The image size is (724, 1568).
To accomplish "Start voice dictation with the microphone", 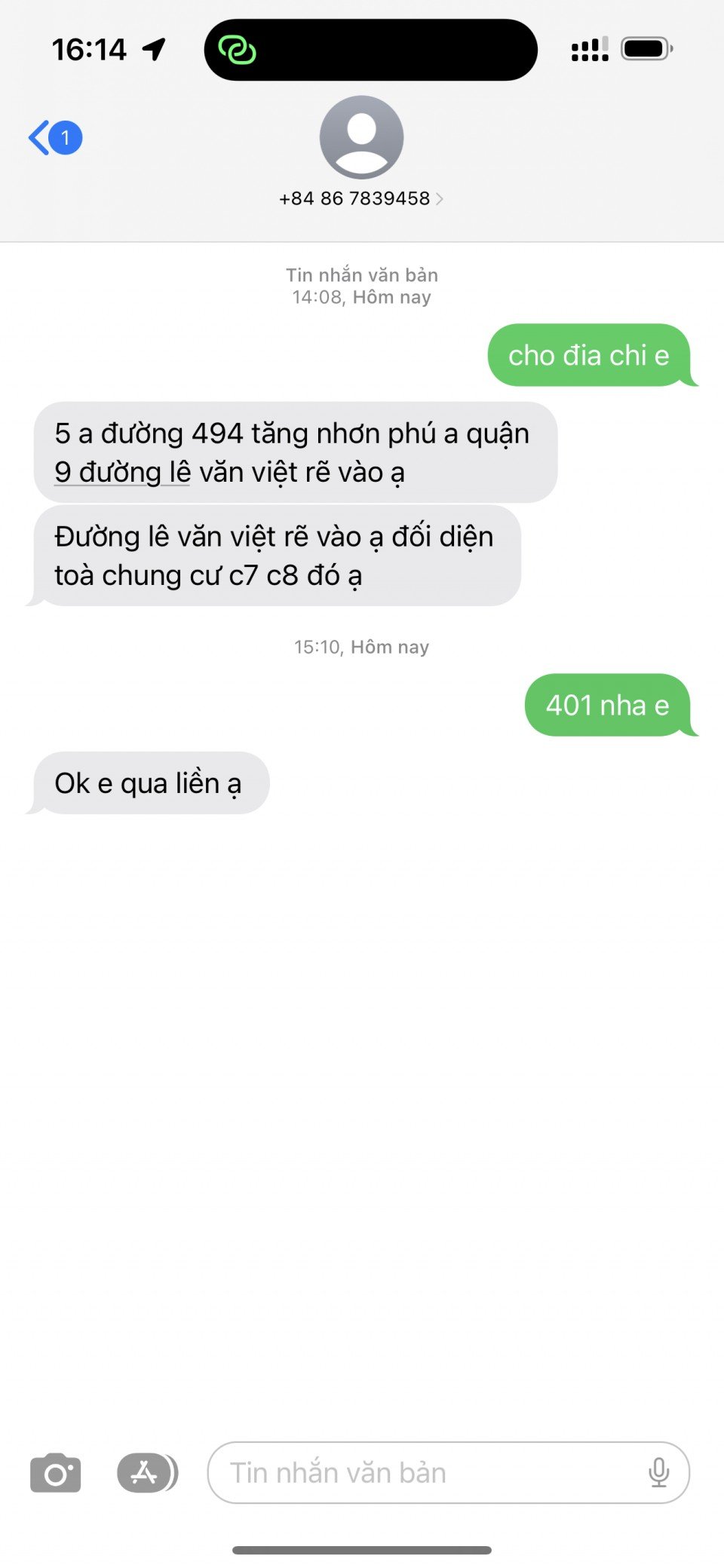I will coord(658,1472).
